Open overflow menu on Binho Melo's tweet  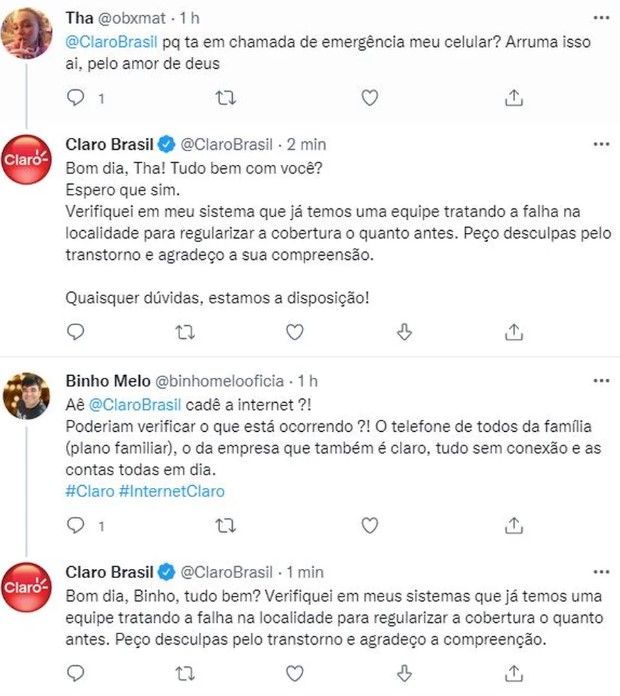[600, 381]
